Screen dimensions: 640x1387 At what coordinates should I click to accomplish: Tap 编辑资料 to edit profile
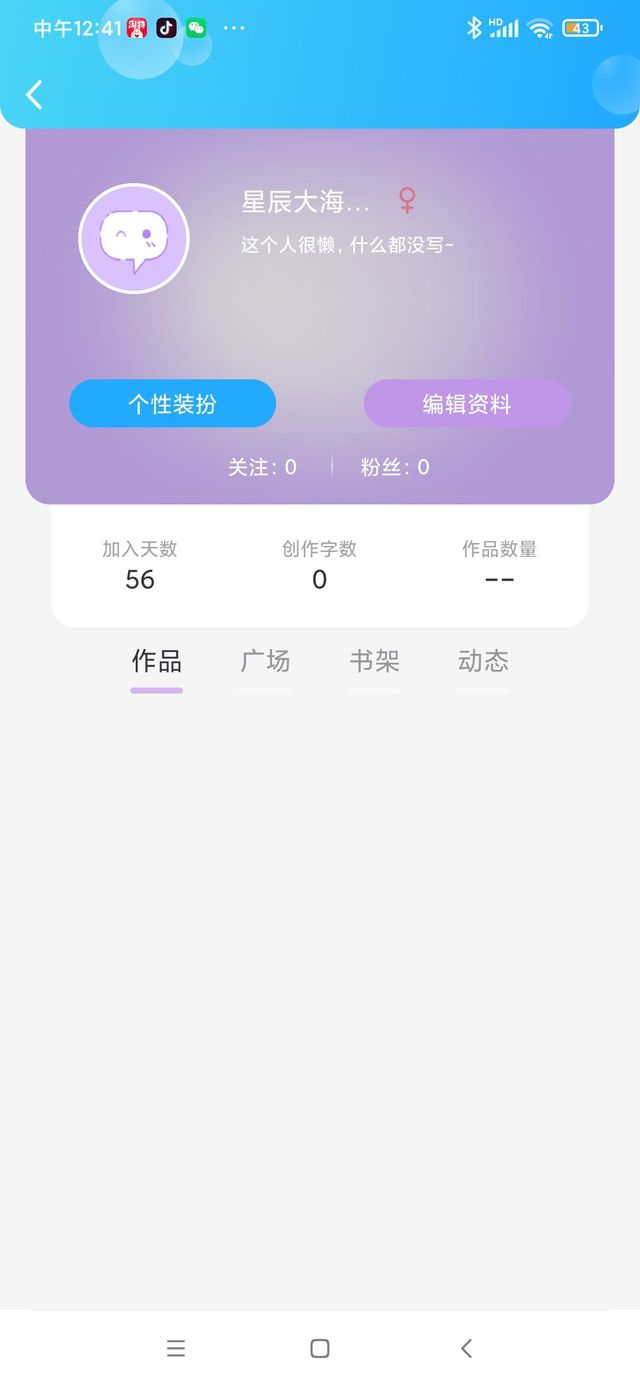[467, 404]
